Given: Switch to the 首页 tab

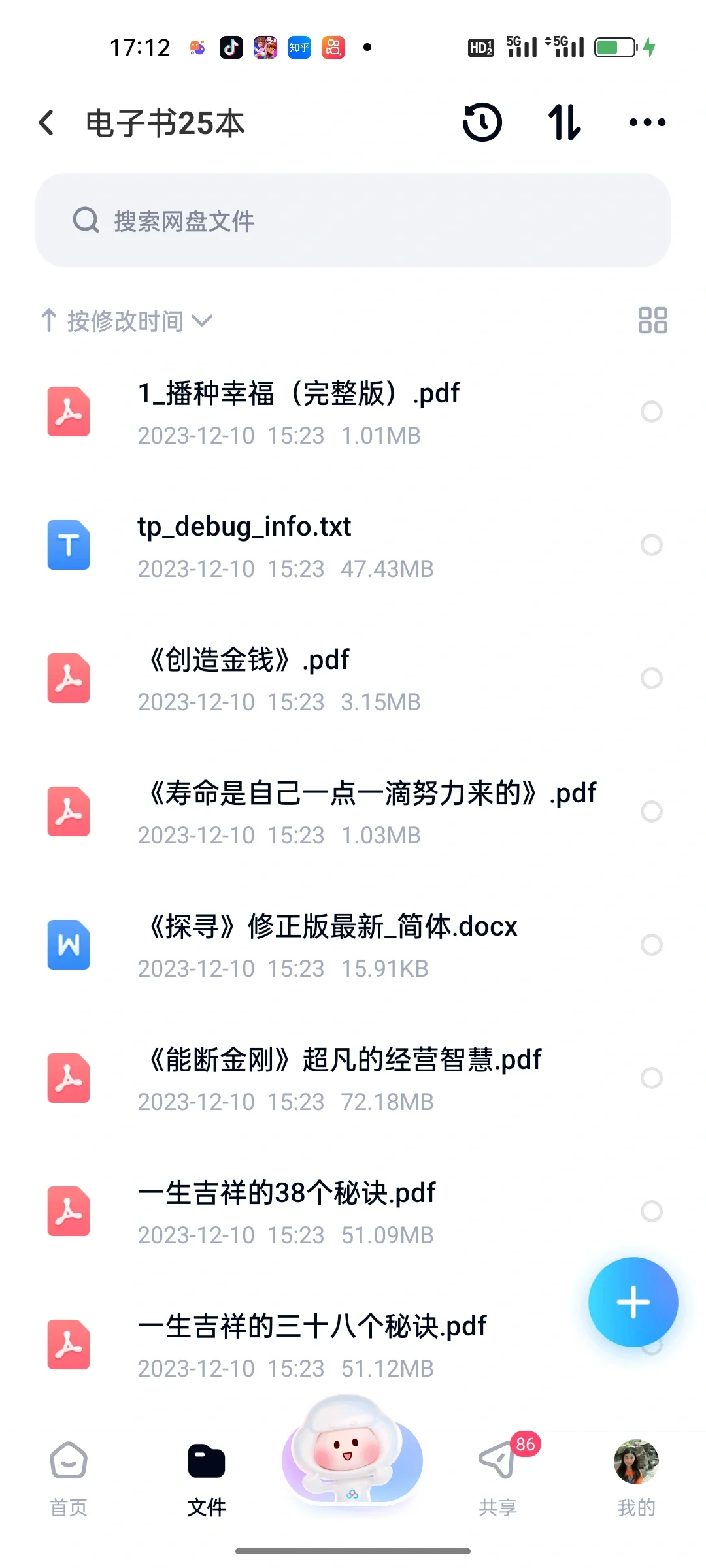Looking at the screenshot, I should 69,1479.
